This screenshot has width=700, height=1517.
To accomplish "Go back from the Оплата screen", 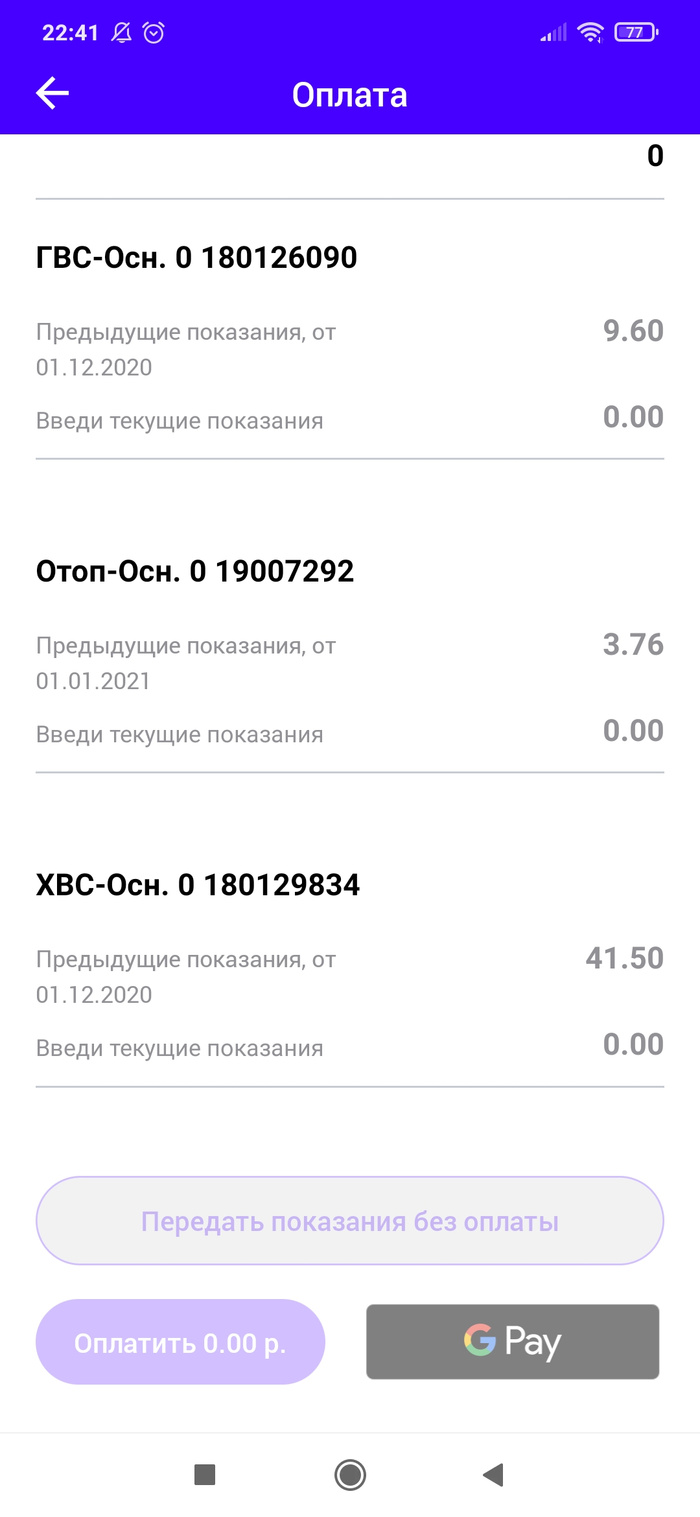I will (52, 94).
